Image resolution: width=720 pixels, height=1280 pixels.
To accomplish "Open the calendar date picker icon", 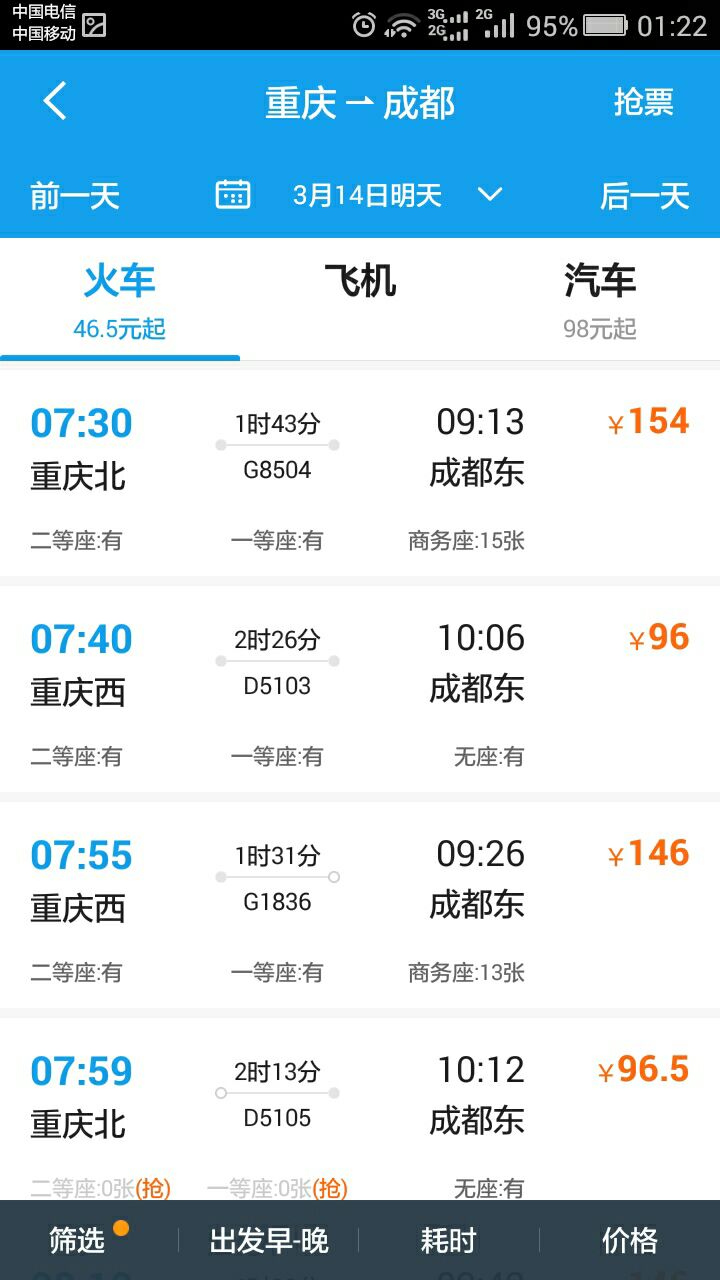I will (233, 196).
